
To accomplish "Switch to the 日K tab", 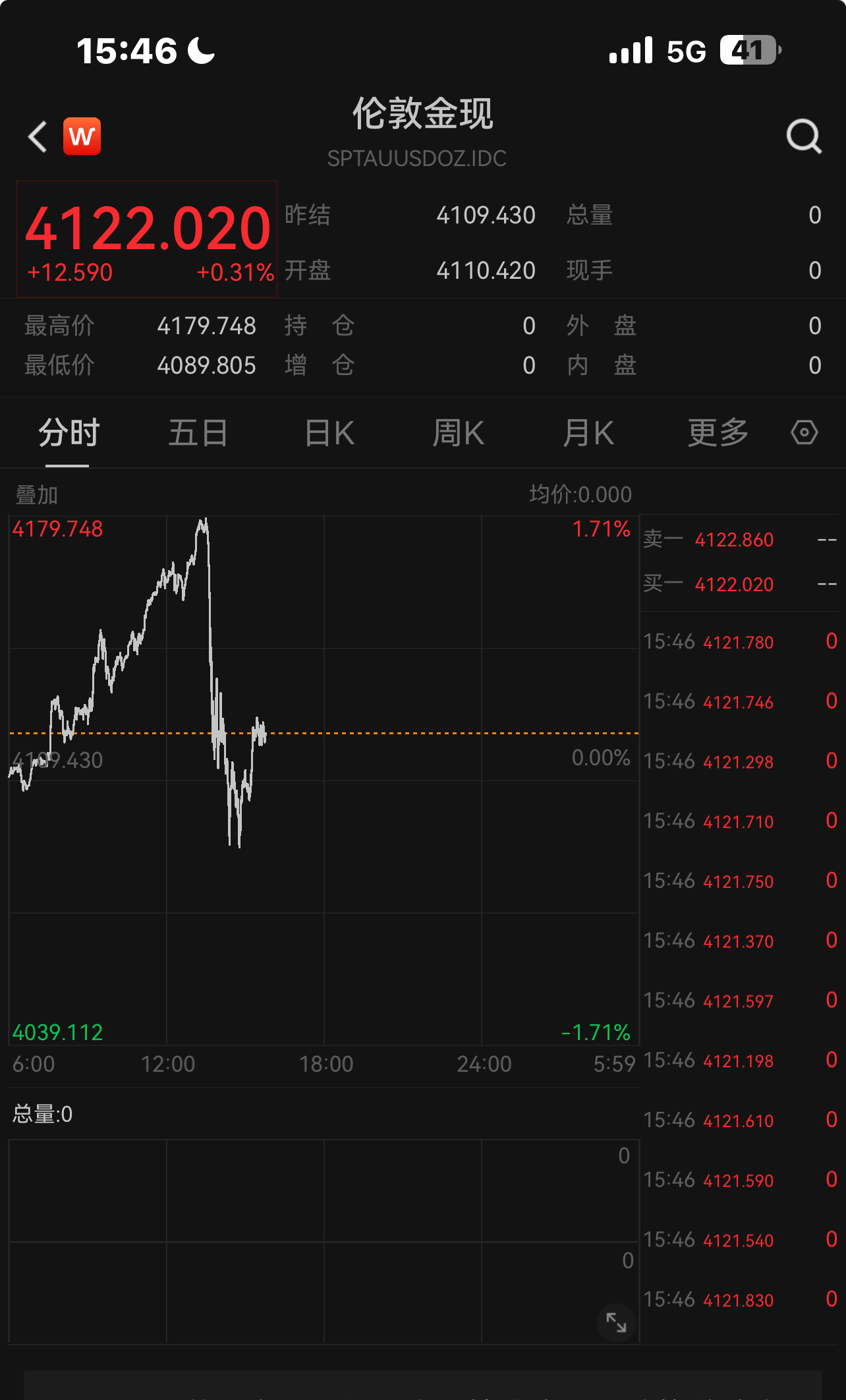I will point(329,433).
